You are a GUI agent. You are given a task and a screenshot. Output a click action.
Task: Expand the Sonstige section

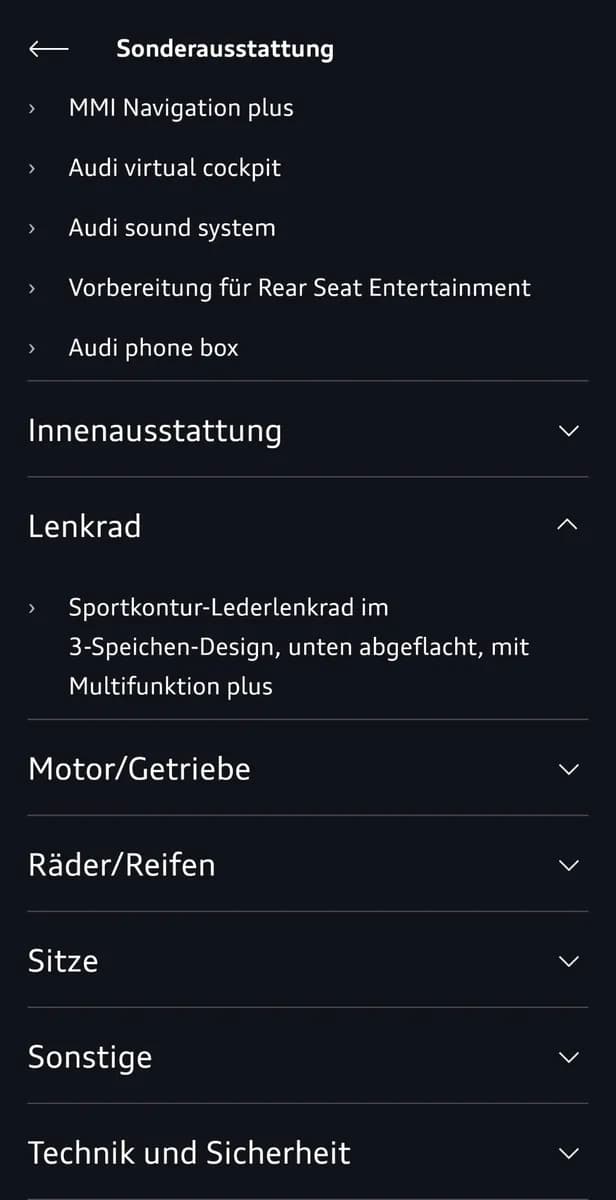[x=308, y=1056]
